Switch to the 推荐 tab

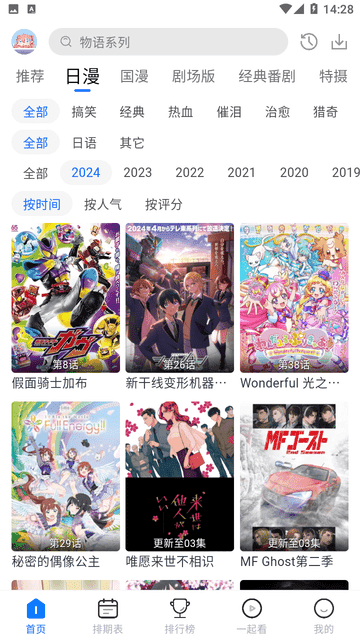click(x=30, y=76)
